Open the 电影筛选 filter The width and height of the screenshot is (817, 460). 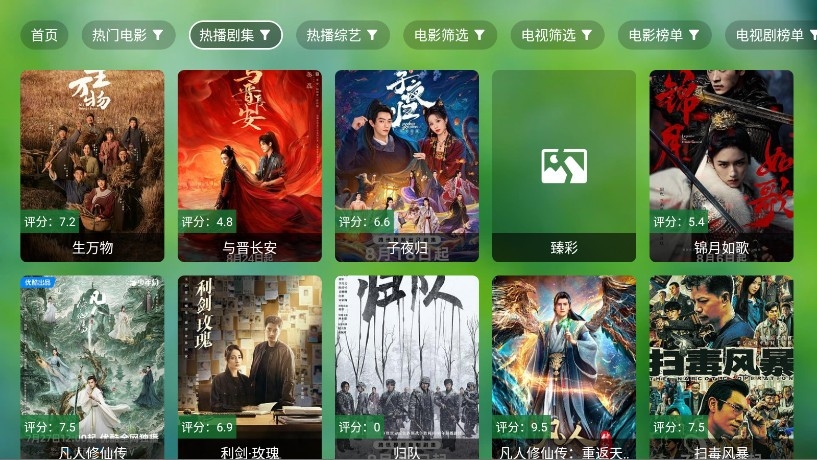[x=450, y=35]
